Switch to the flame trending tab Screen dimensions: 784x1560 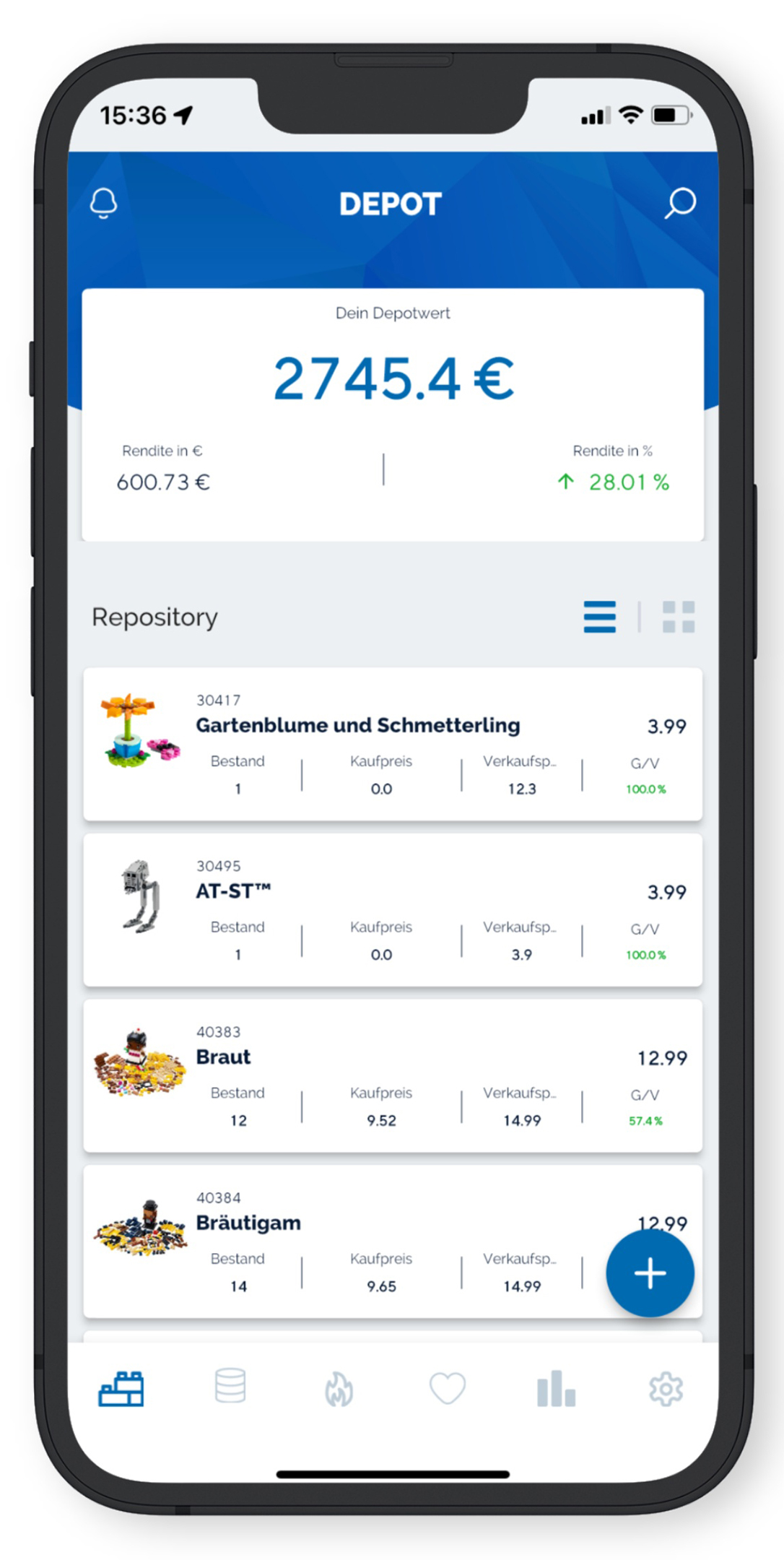coord(339,1388)
